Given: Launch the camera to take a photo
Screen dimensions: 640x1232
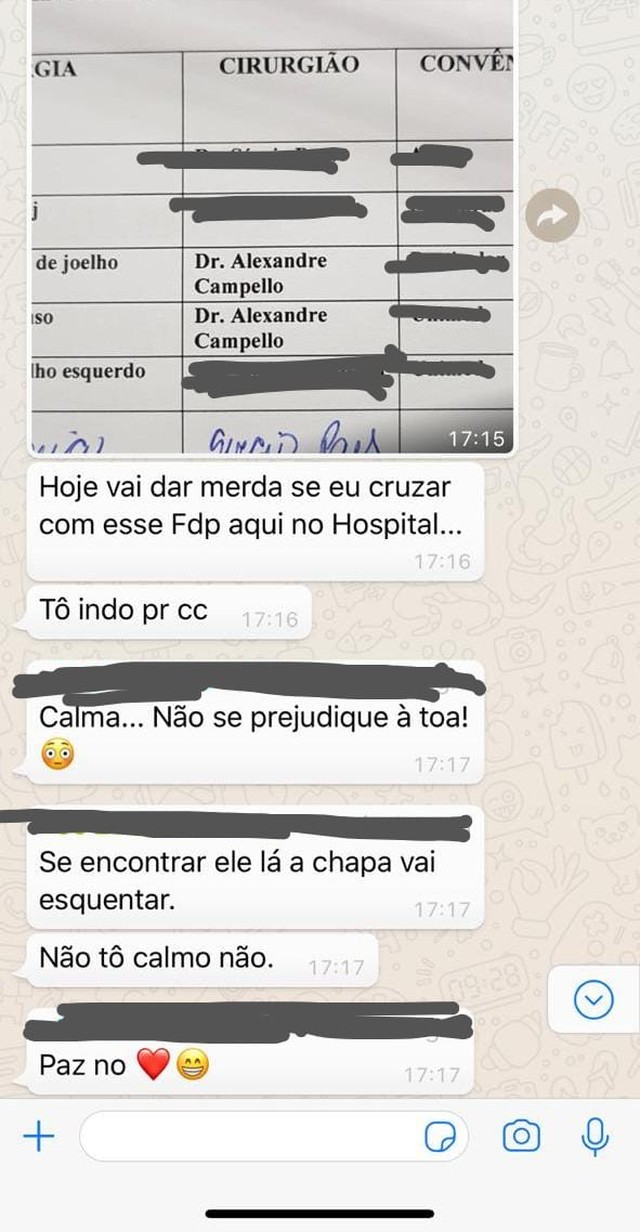Looking at the screenshot, I should pos(521,1137).
